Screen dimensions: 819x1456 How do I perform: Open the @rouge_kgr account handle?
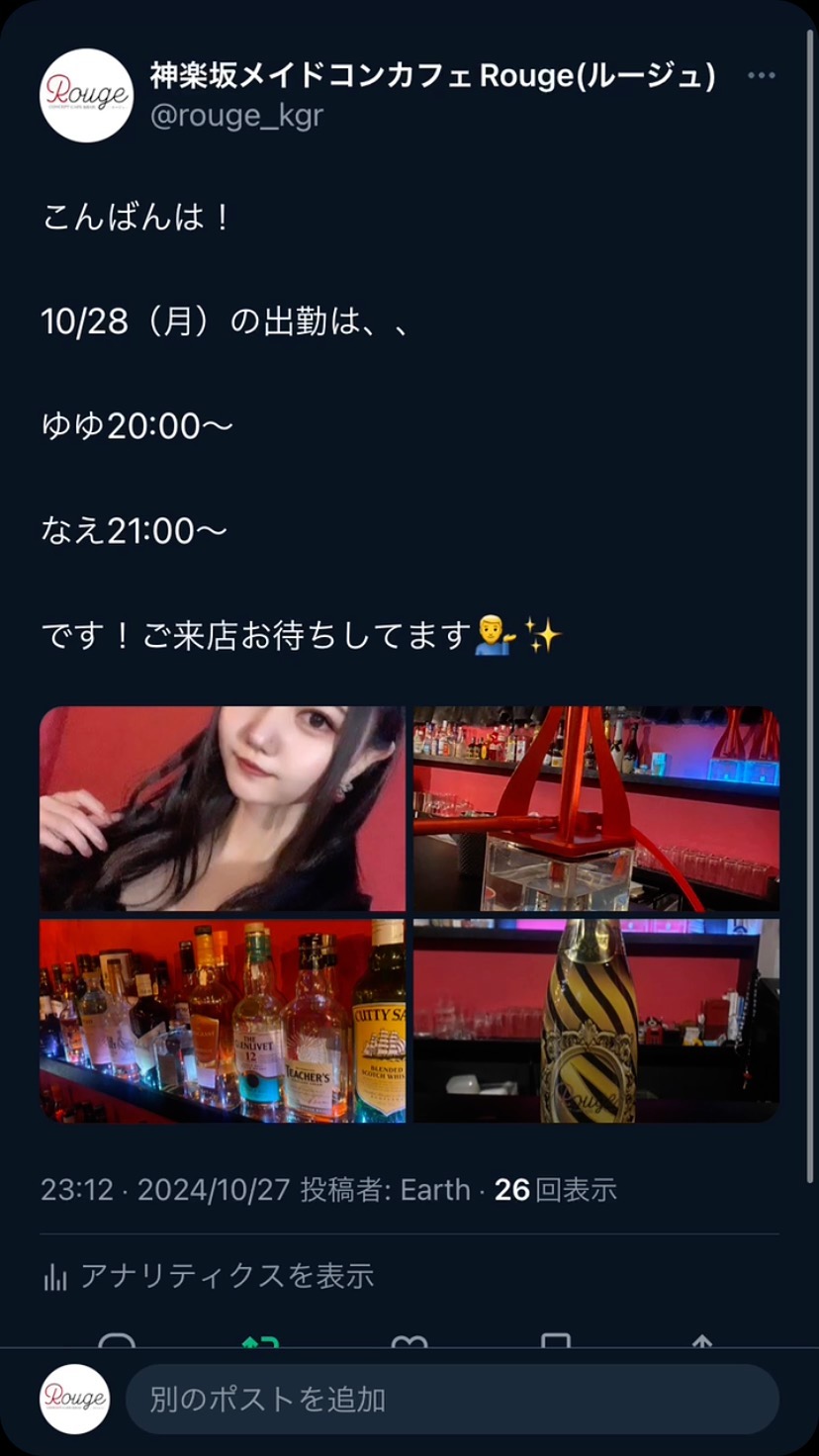click(236, 116)
